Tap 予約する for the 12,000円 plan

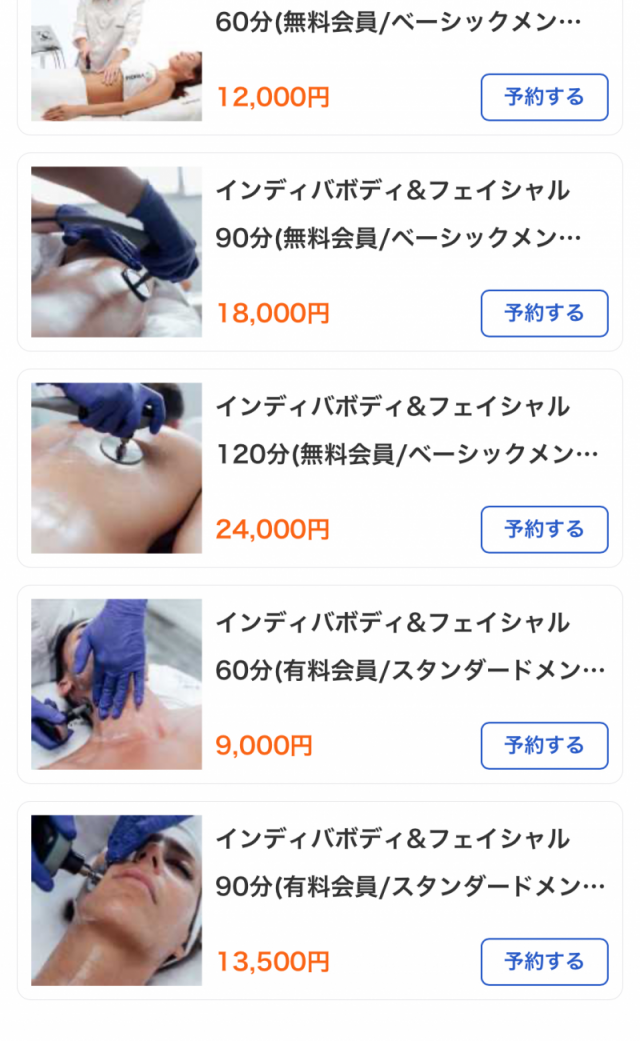[x=544, y=97]
